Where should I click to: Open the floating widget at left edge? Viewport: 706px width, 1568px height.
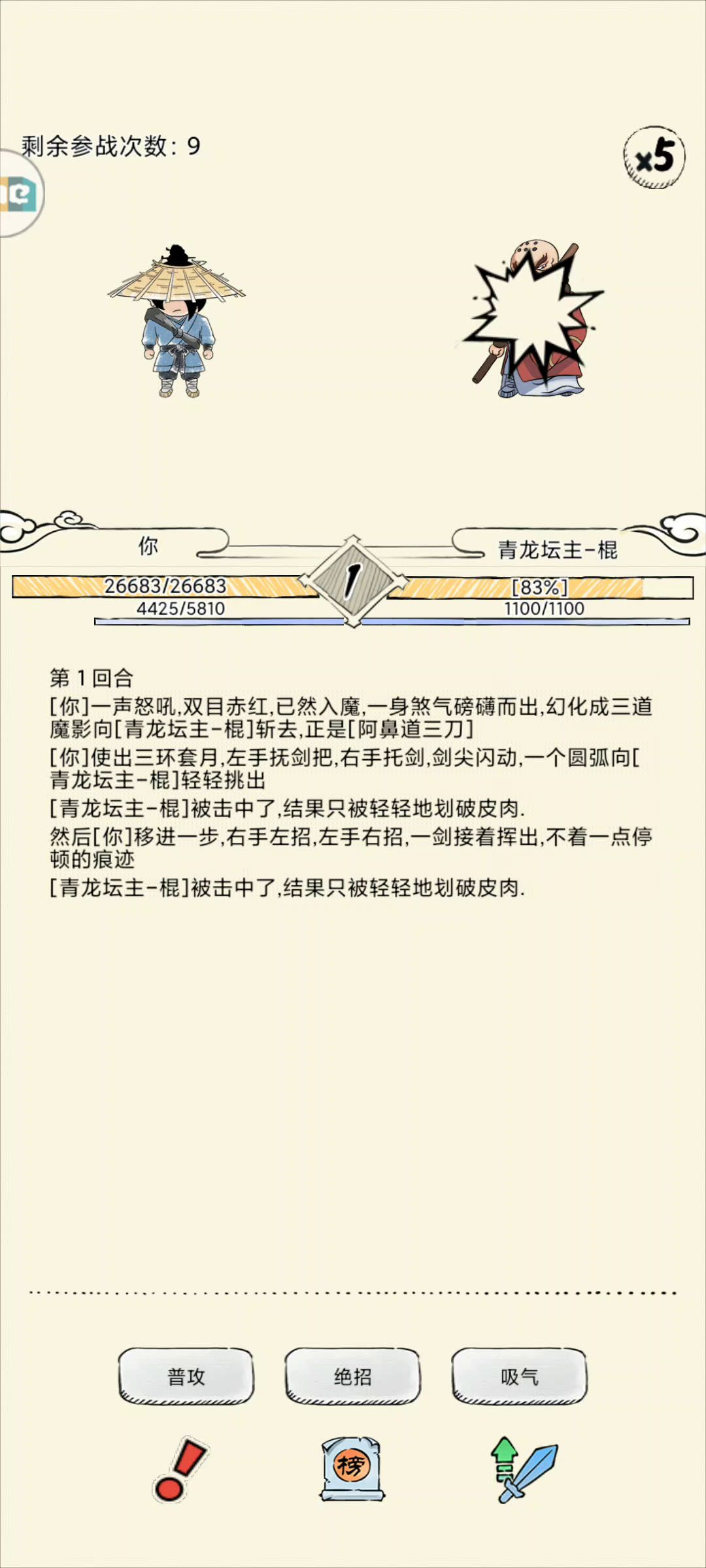[x=20, y=193]
